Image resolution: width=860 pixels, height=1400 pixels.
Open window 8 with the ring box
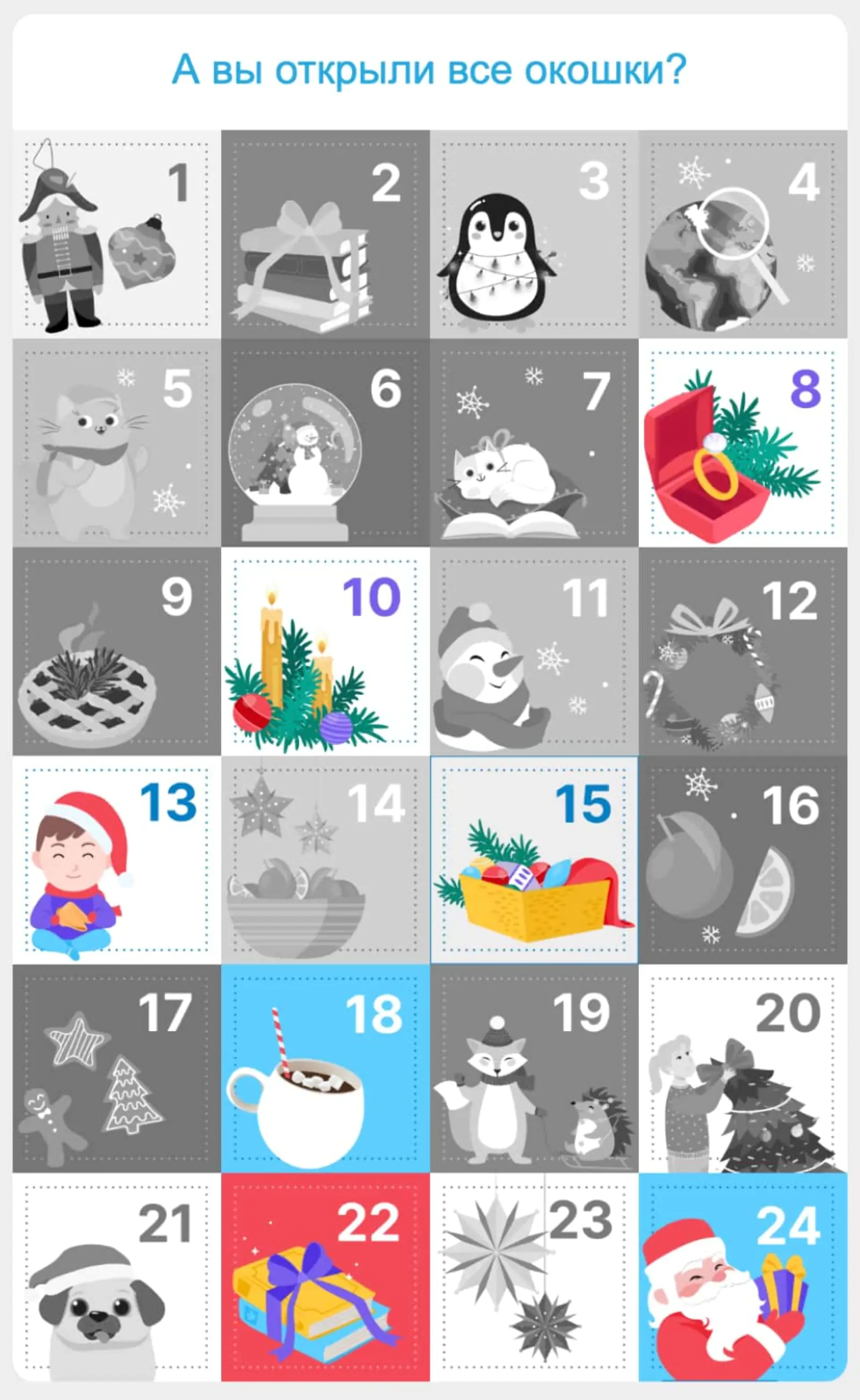click(743, 443)
